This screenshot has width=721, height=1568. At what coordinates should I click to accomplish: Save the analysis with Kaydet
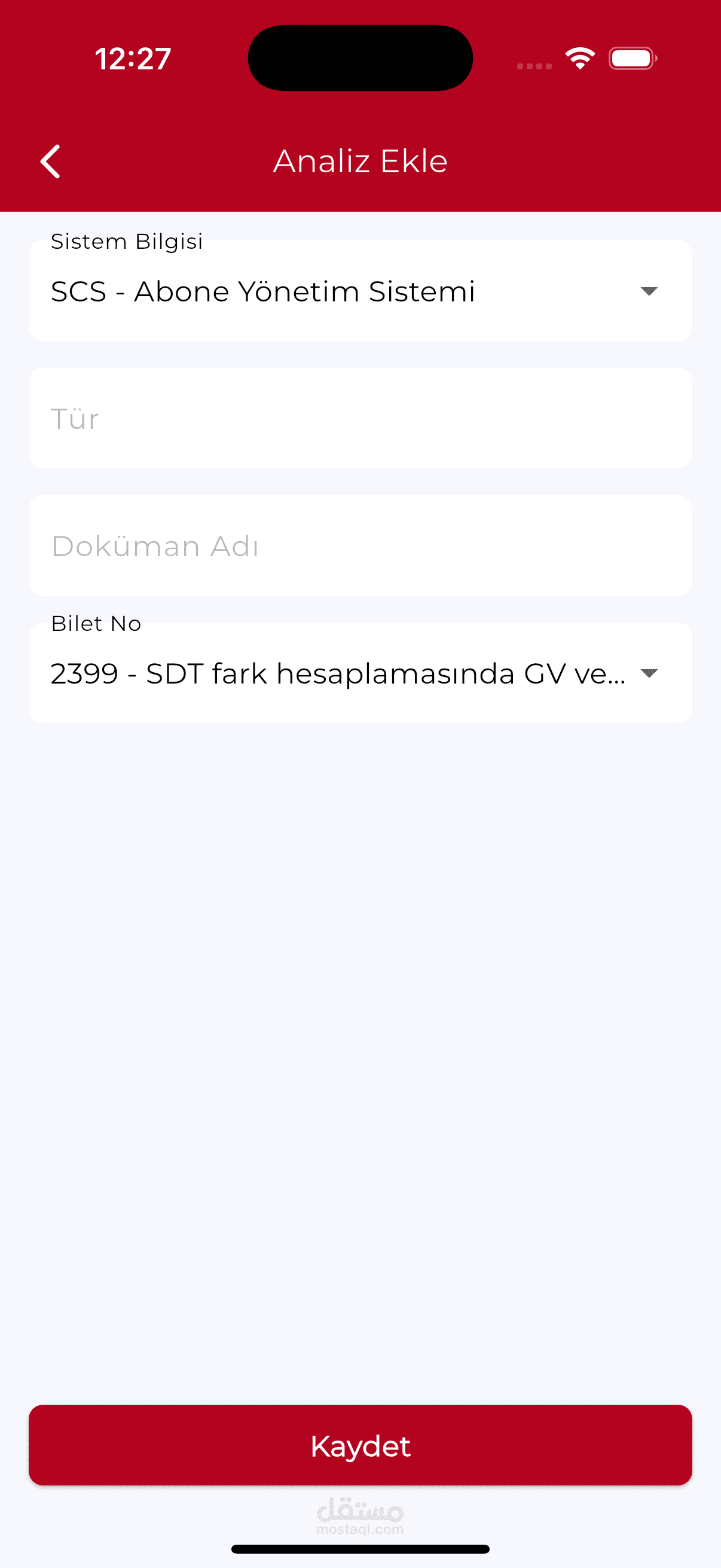tap(360, 1445)
